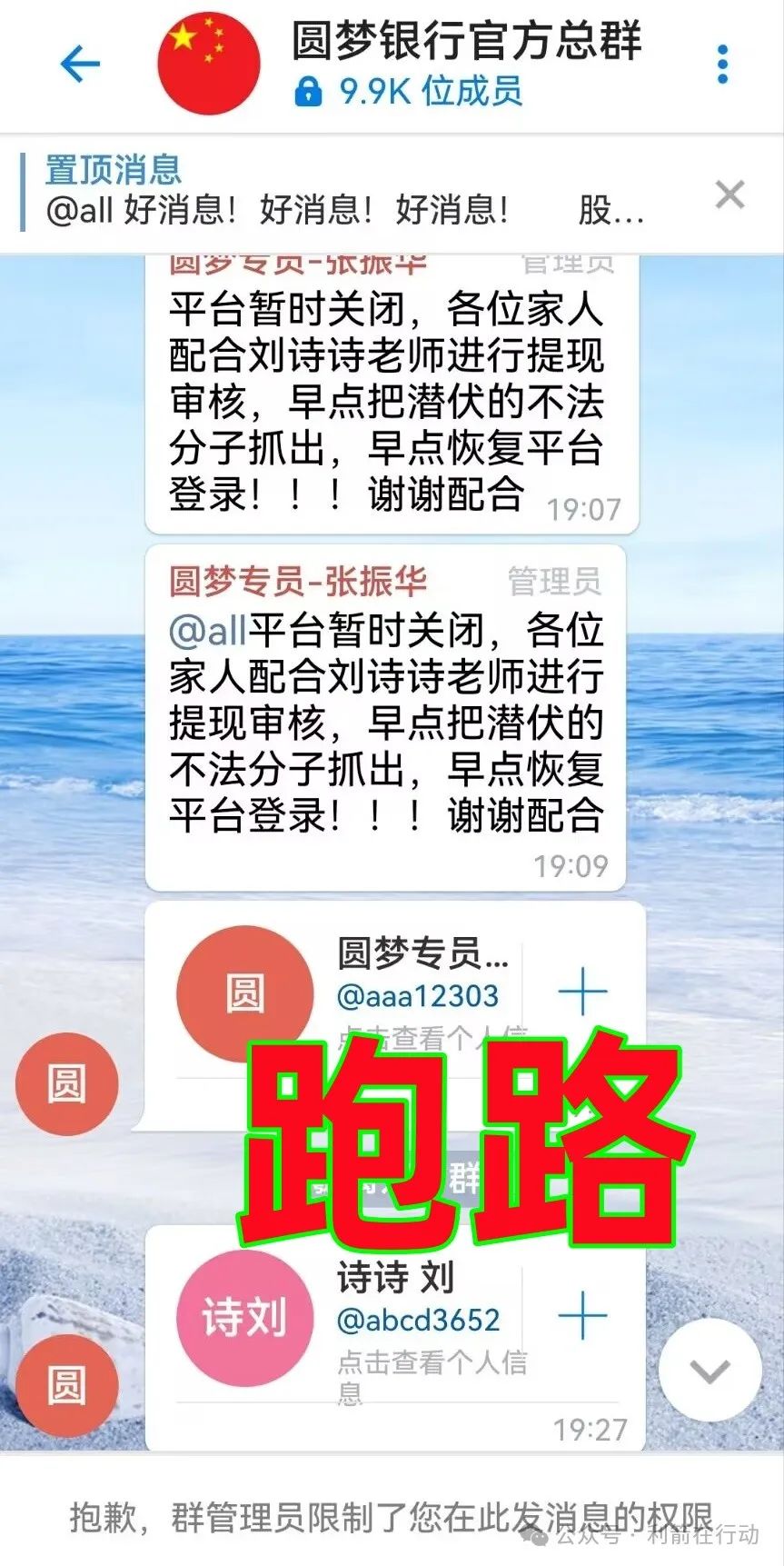Dismiss the pinned message banner

[729, 195]
